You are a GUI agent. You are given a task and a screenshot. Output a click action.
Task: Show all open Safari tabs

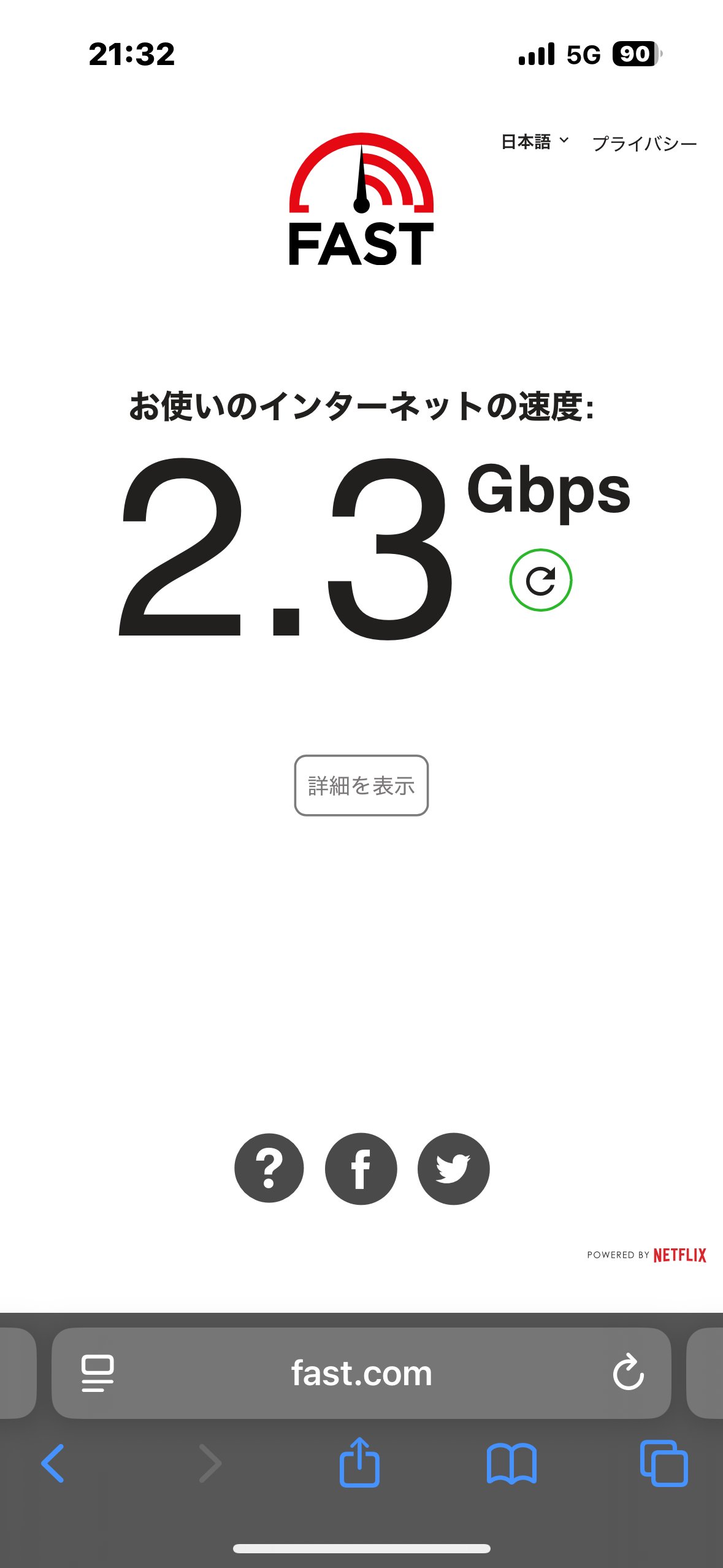pos(664,1463)
